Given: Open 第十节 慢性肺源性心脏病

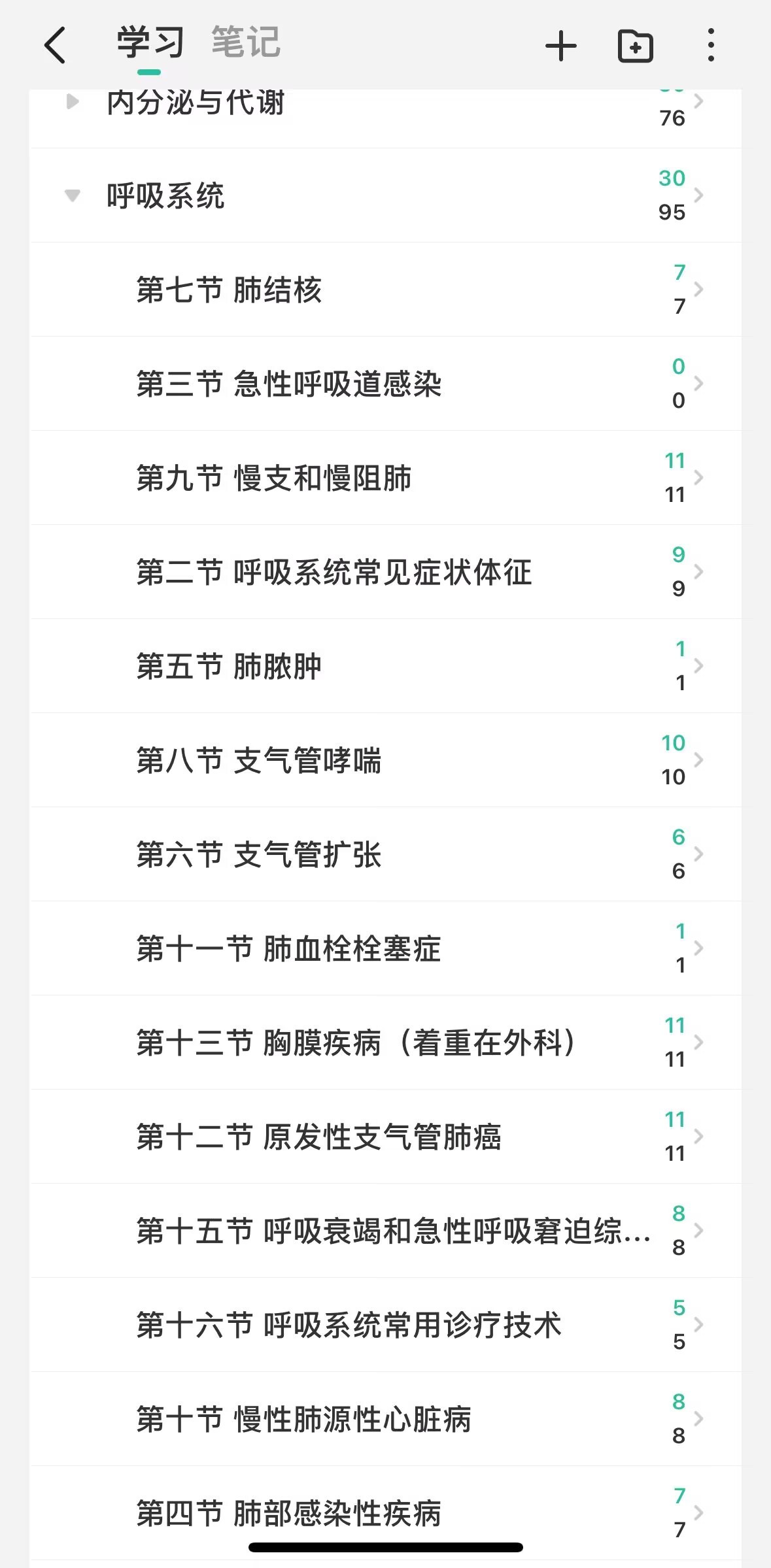Looking at the screenshot, I should point(386,1419).
